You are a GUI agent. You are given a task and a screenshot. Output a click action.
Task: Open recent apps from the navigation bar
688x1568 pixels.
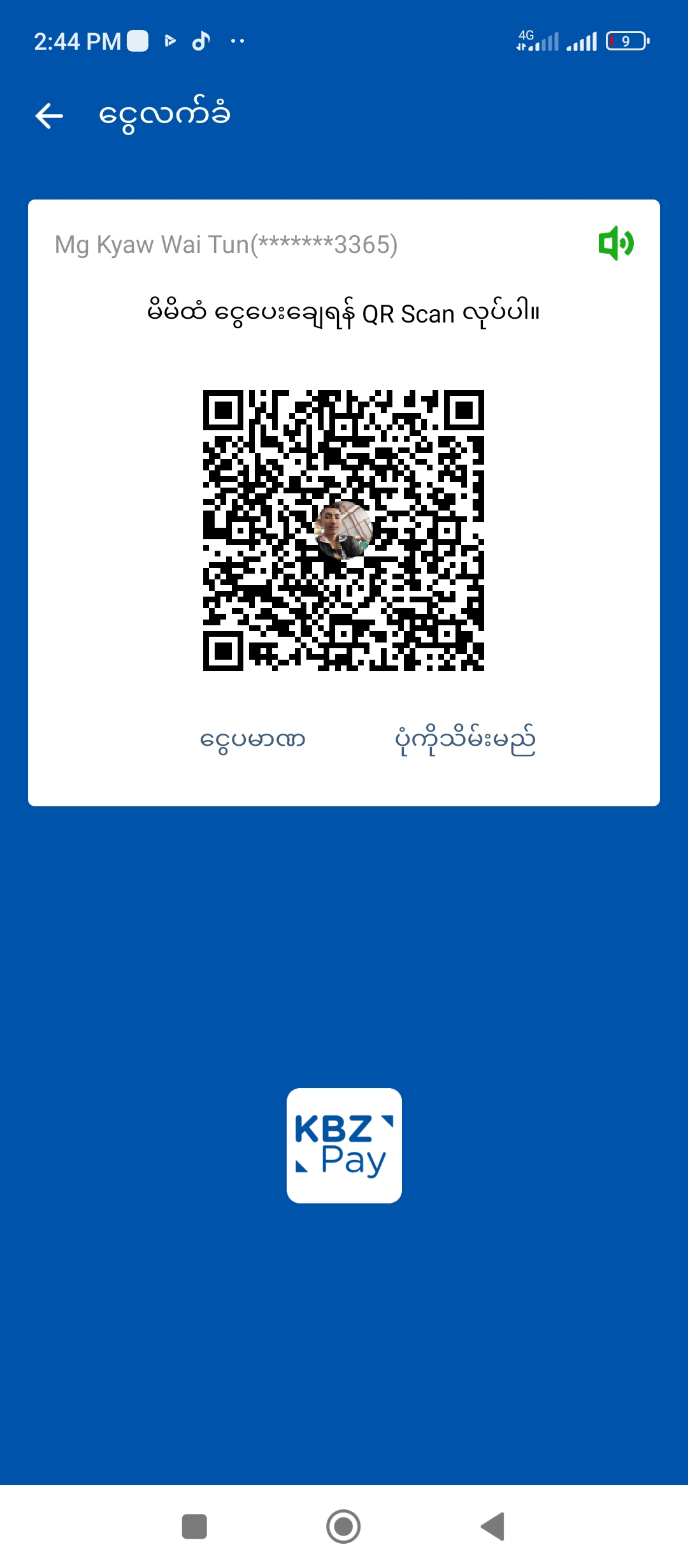click(x=194, y=1527)
